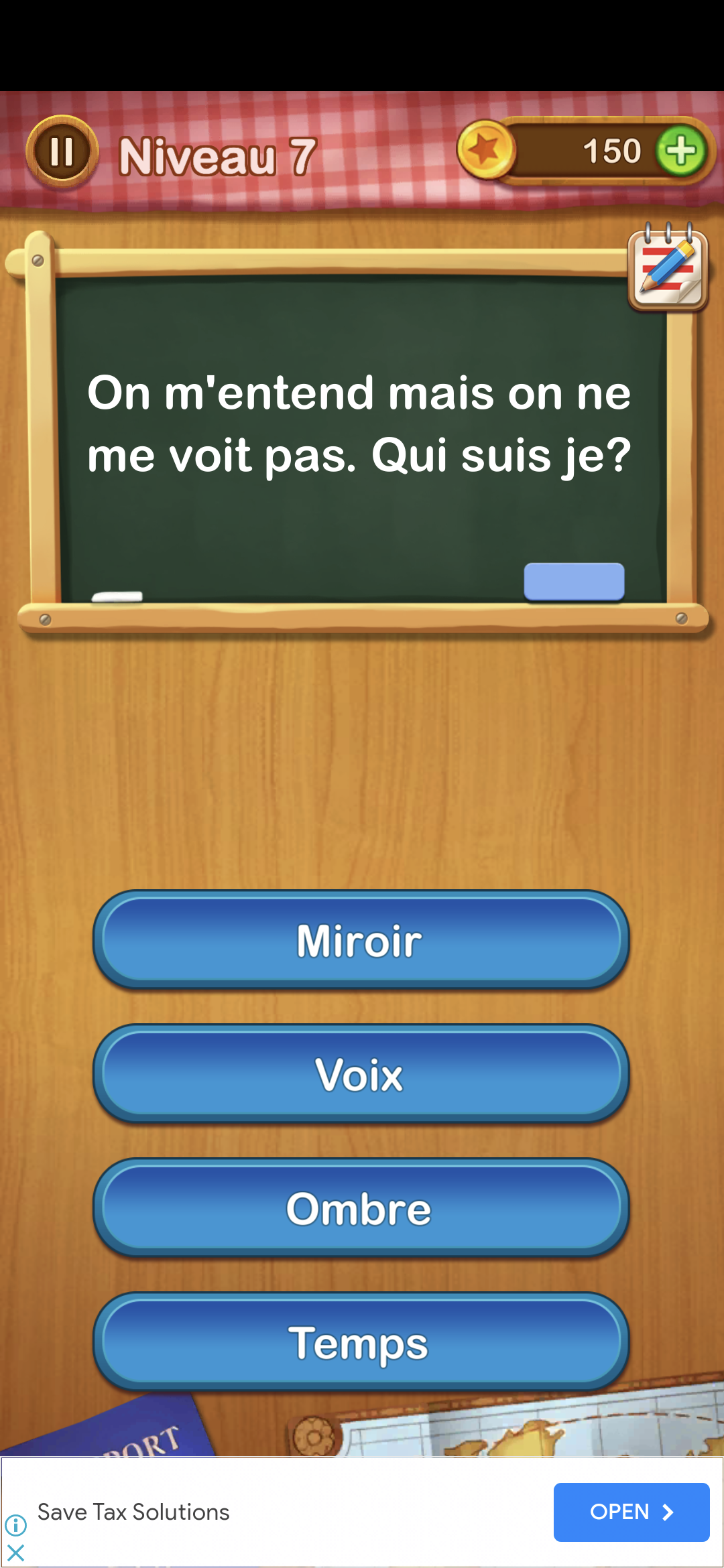724x1568 pixels.
Task: Tap the blue eraser on the chalkboard
Action: coord(573,582)
